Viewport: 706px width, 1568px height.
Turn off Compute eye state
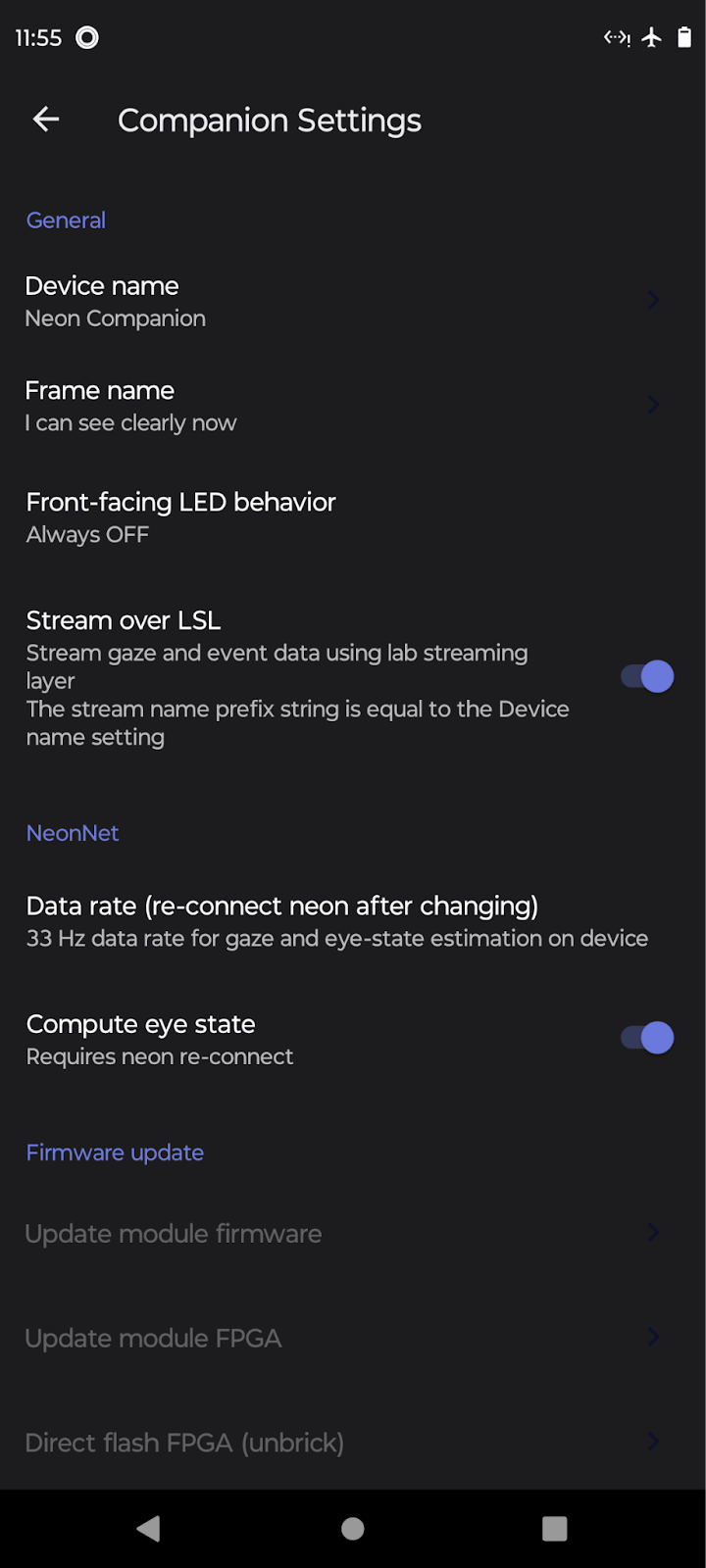tap(647, 1037)
